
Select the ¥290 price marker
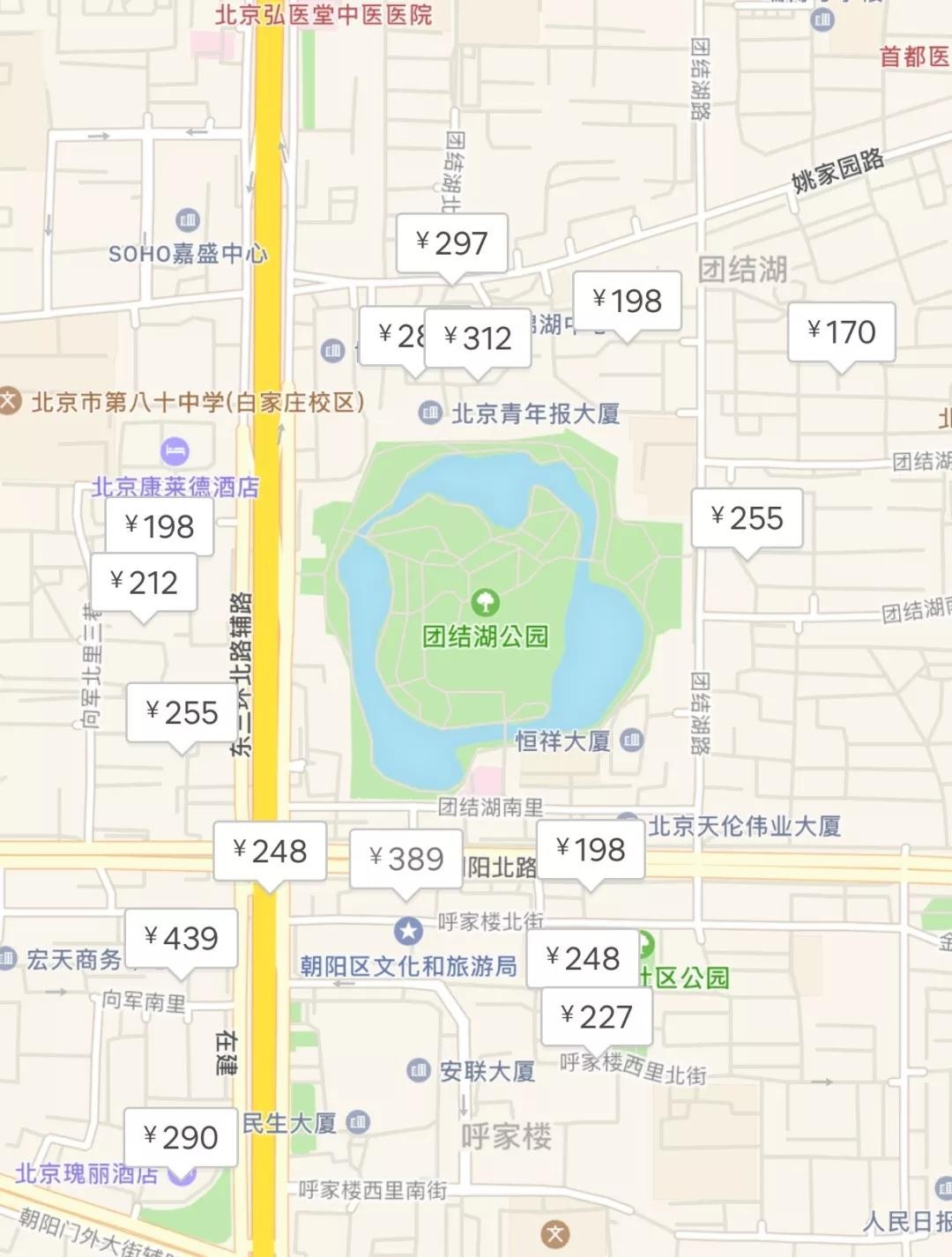tap(181, 1137)
